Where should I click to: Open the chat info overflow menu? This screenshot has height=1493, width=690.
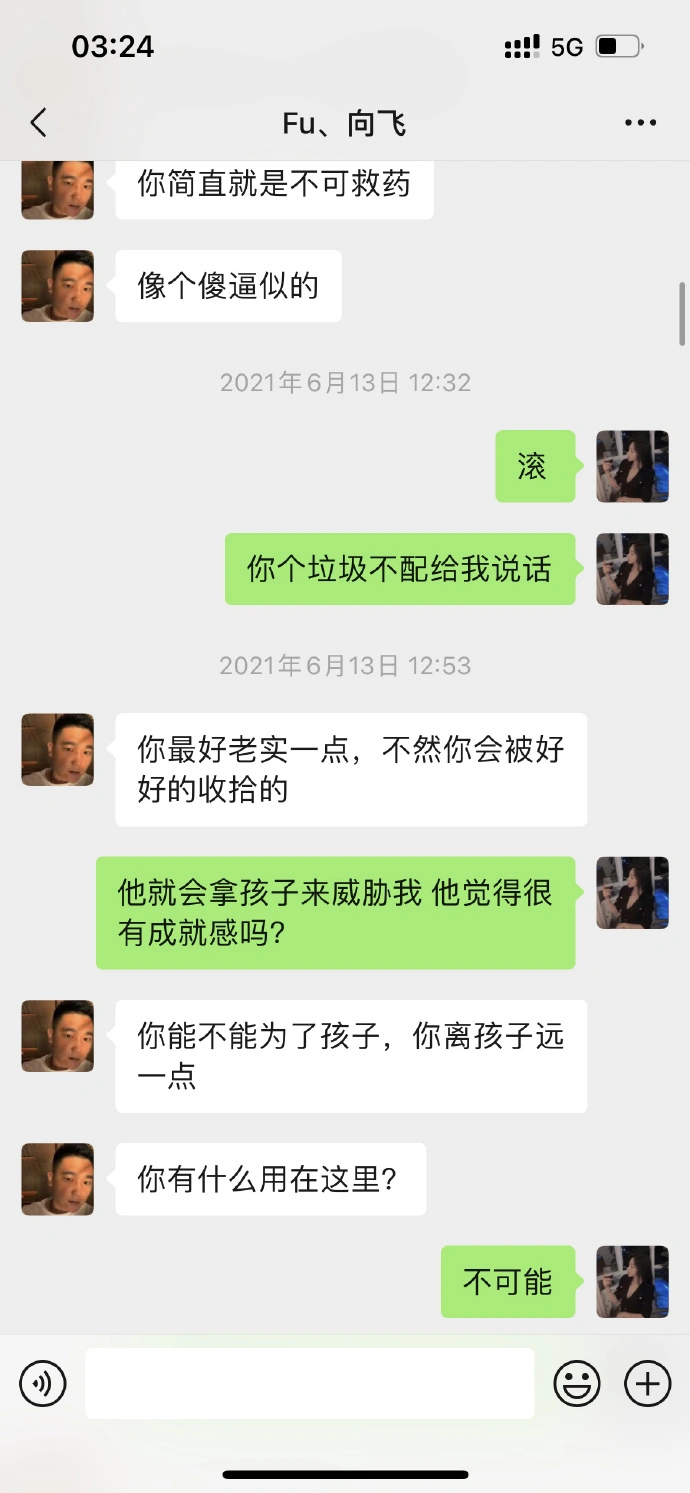[x=640, y=124]
